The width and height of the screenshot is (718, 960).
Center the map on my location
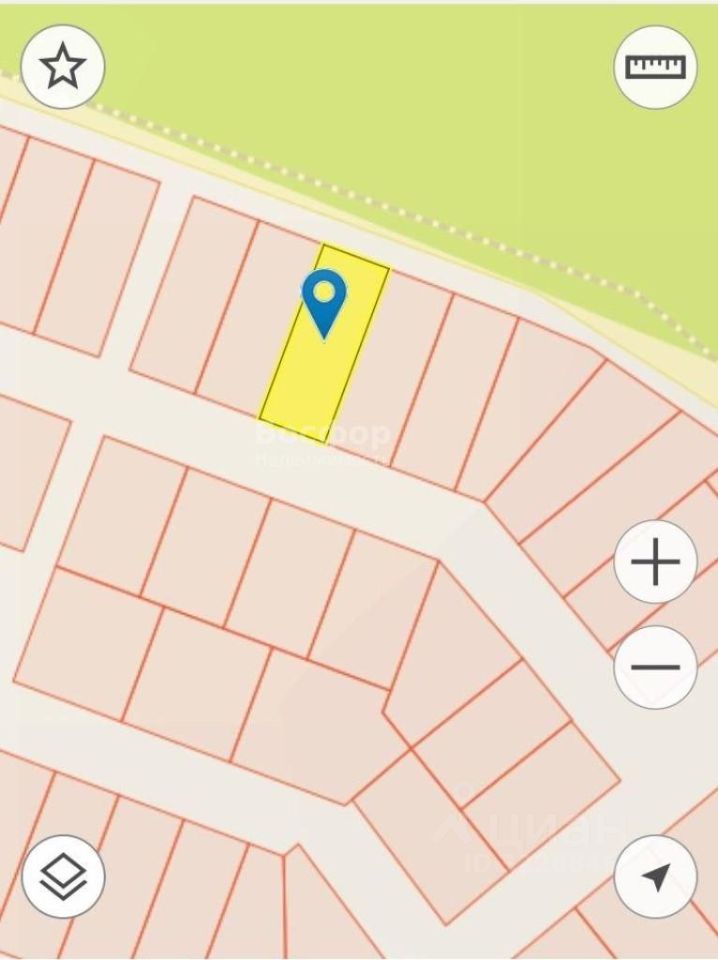[x=655, y=877]
